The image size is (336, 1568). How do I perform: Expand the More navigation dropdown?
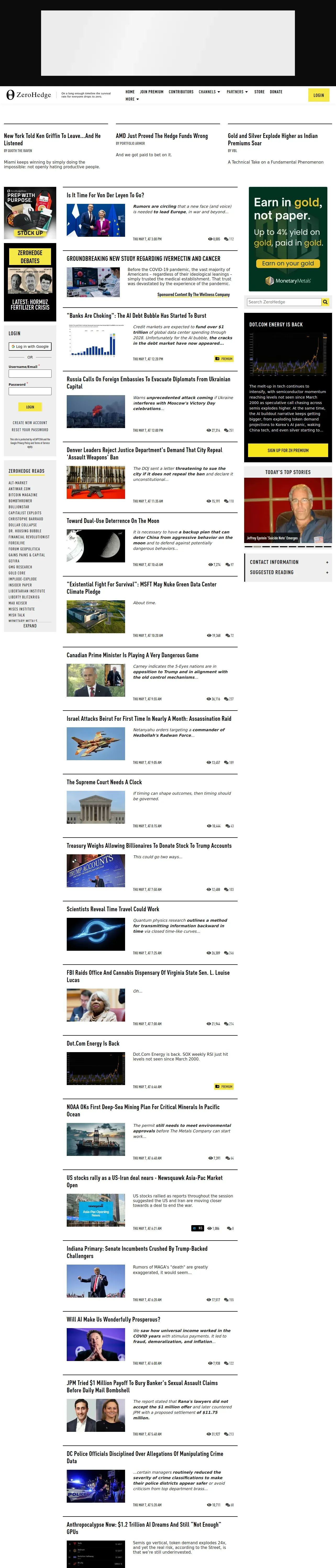coord(132,99)
